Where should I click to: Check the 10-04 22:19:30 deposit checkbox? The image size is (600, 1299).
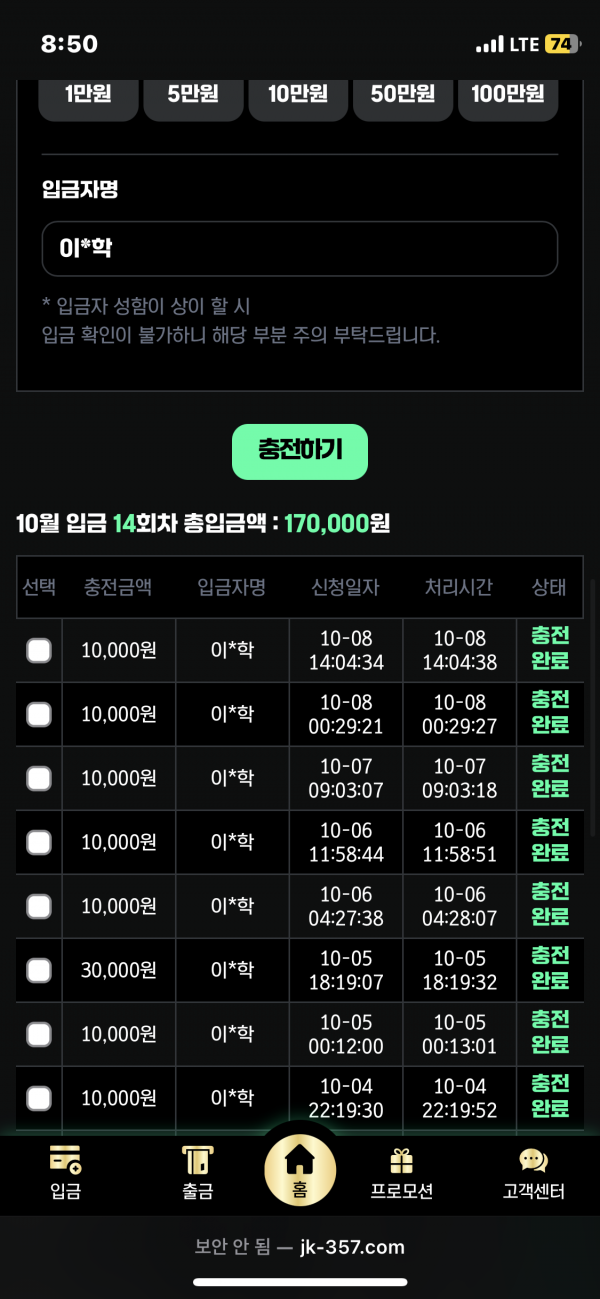pyautogui.click(x=39, y=1098)
